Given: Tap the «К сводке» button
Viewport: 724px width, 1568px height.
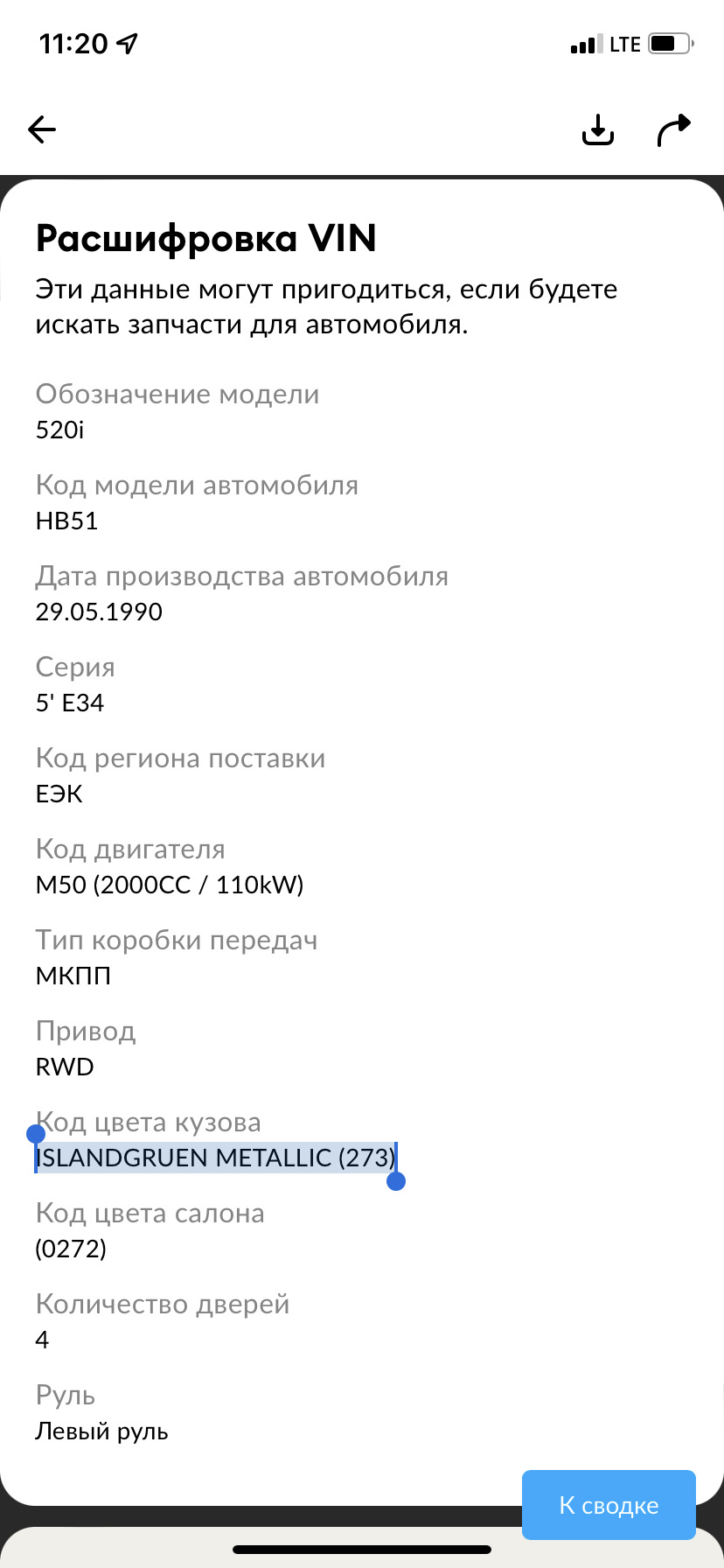Looking at the screenshot, I should point(609,1505).
